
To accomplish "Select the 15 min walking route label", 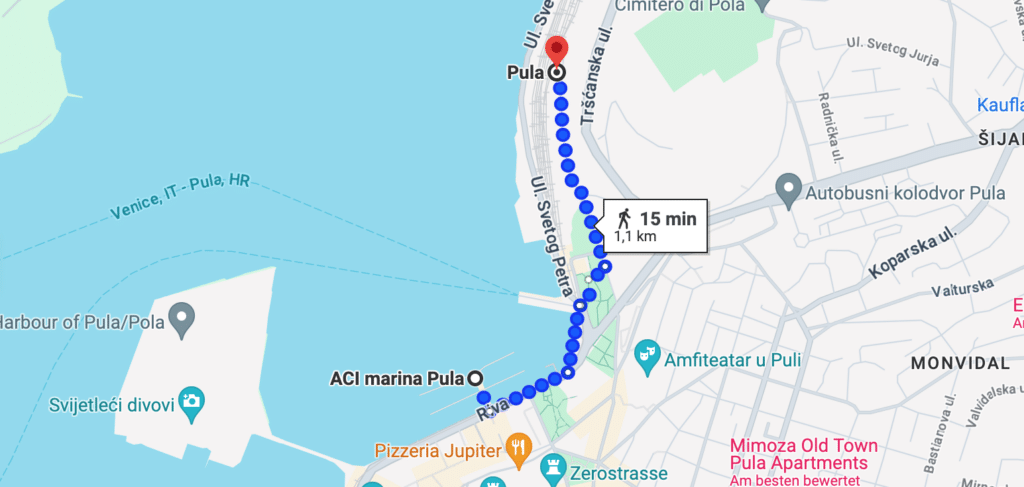I will 655,225.
